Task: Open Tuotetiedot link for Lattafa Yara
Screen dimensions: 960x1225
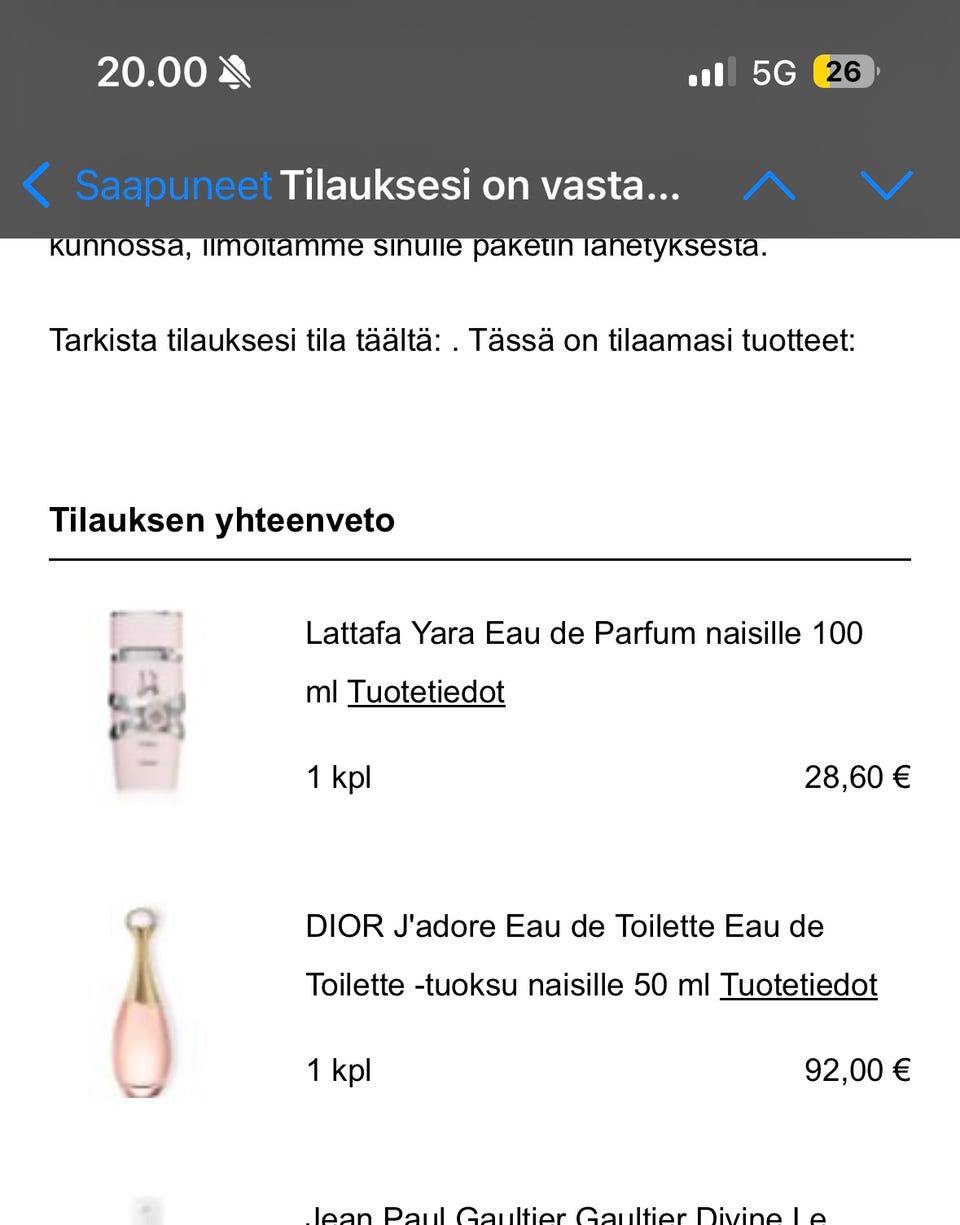Action: [x=426, y=692]
